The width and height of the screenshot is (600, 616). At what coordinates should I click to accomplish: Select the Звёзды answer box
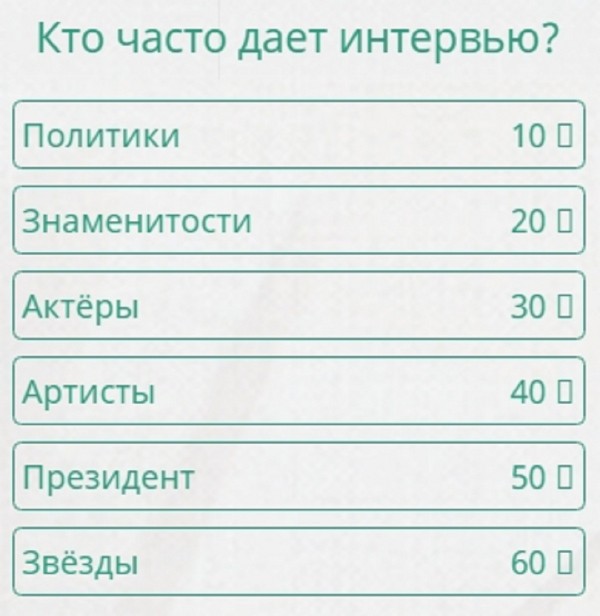point(299,563)
